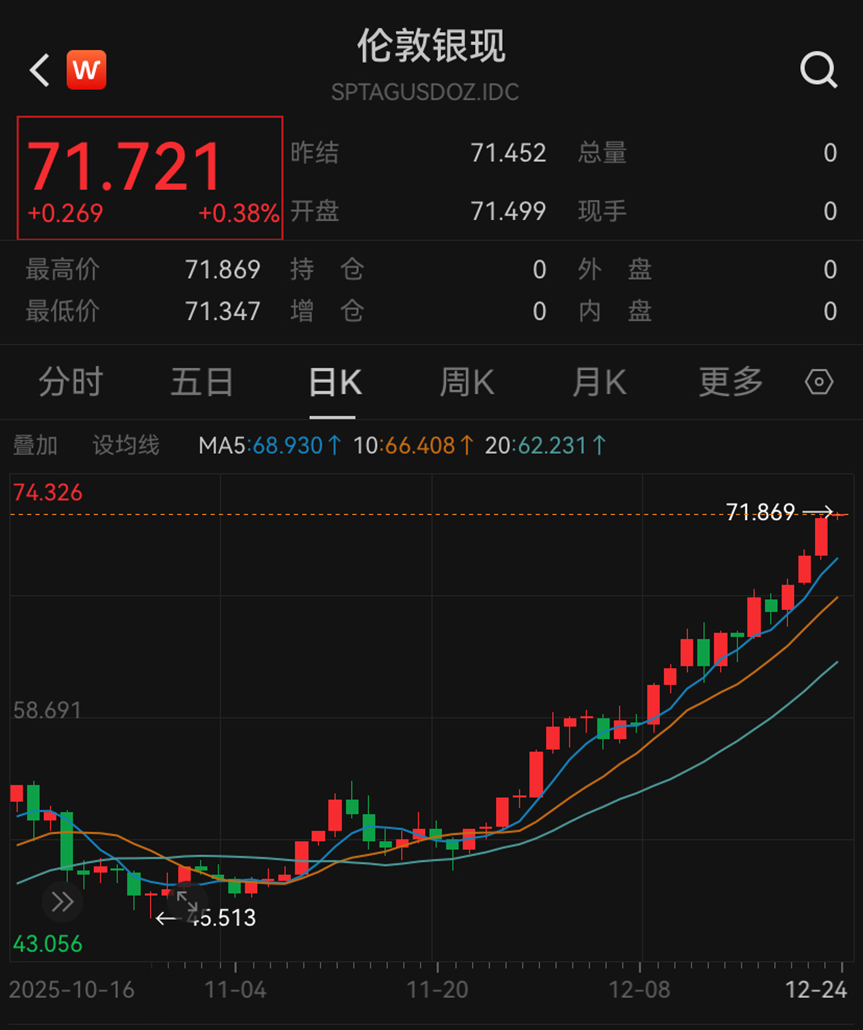The image size is (863, 1030).
Task: Open the 更多 chart options
Action: tap(731, 382)
